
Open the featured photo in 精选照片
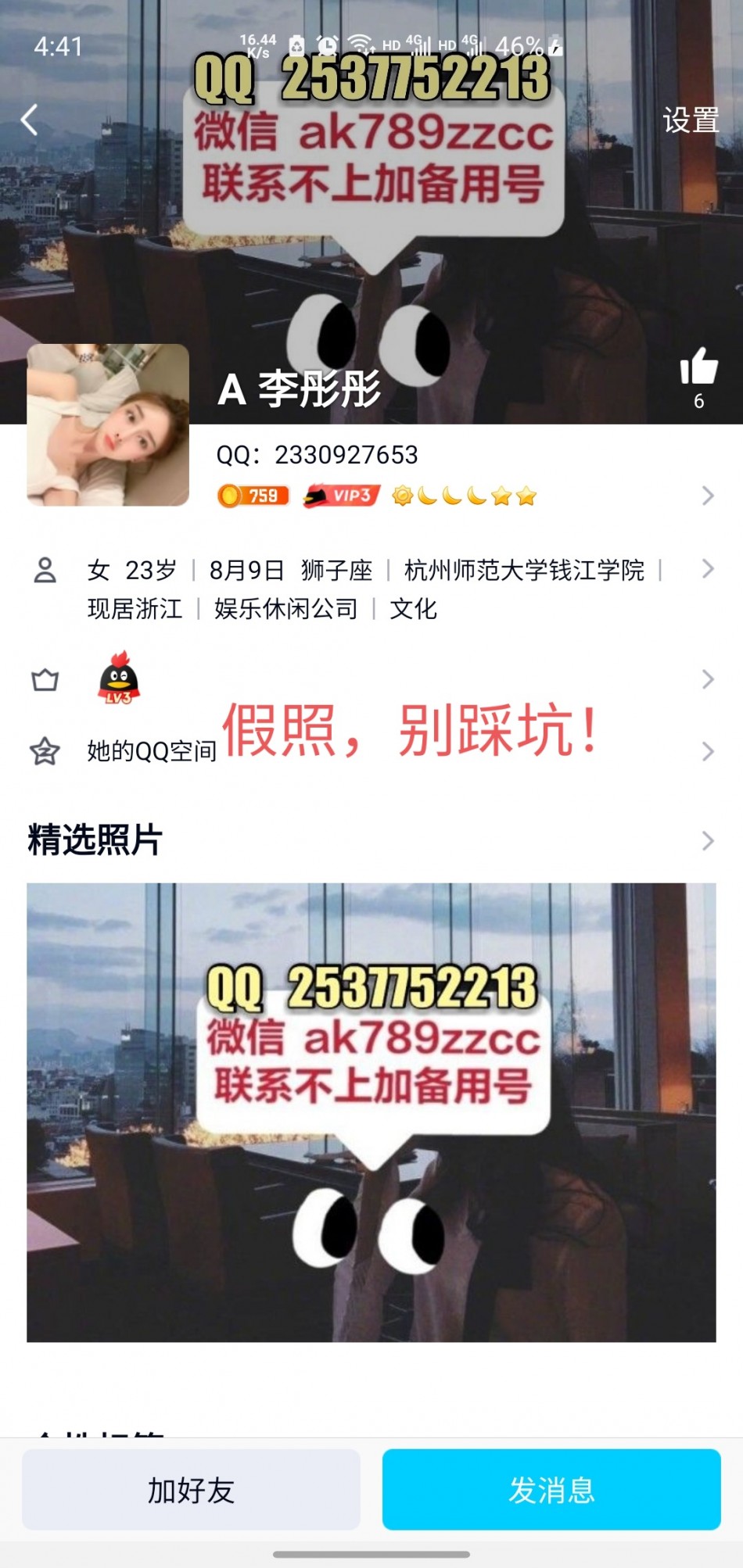[371, 1112]
